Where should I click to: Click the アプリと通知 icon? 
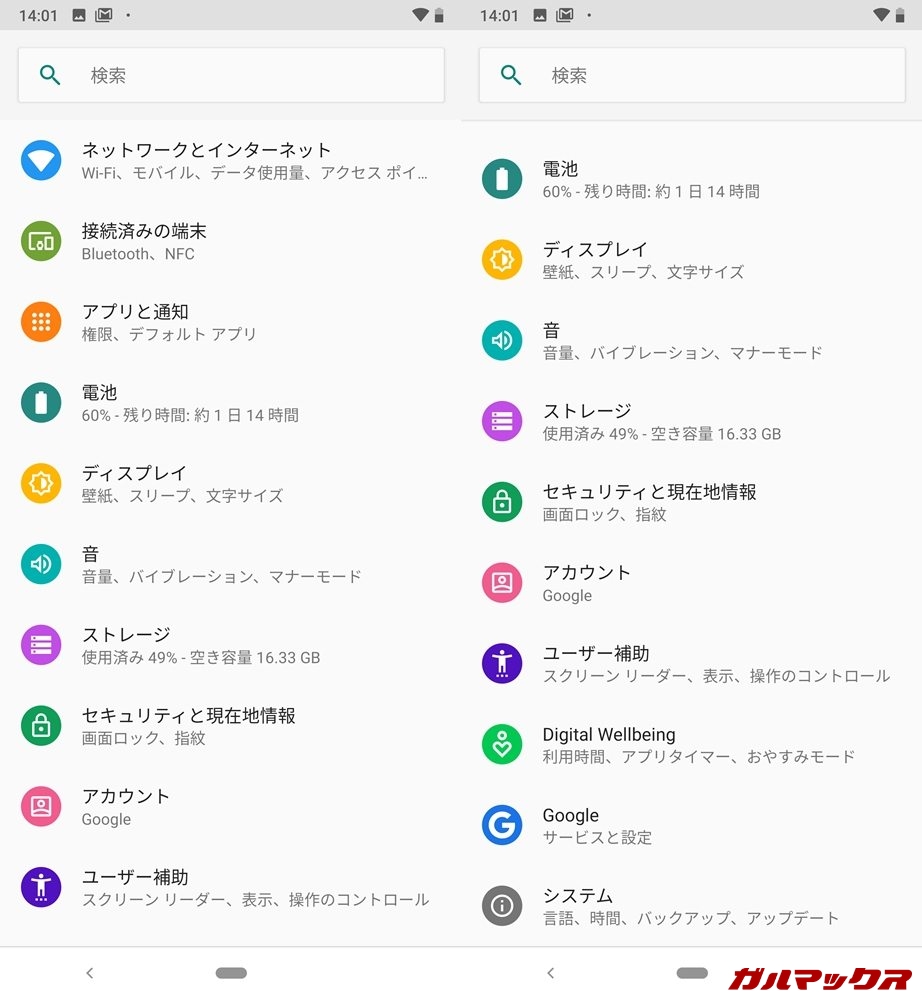(41, 322)
